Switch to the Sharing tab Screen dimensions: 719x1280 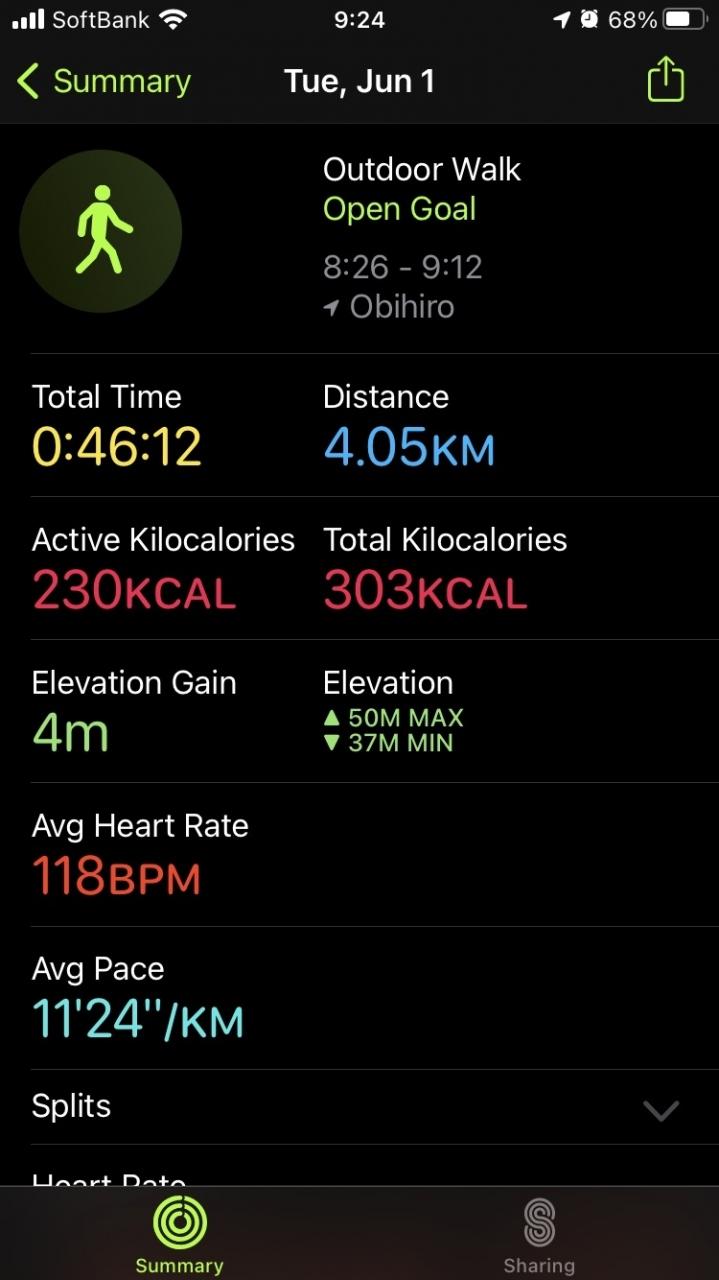pyautogui.click(x=539, y=1235)
